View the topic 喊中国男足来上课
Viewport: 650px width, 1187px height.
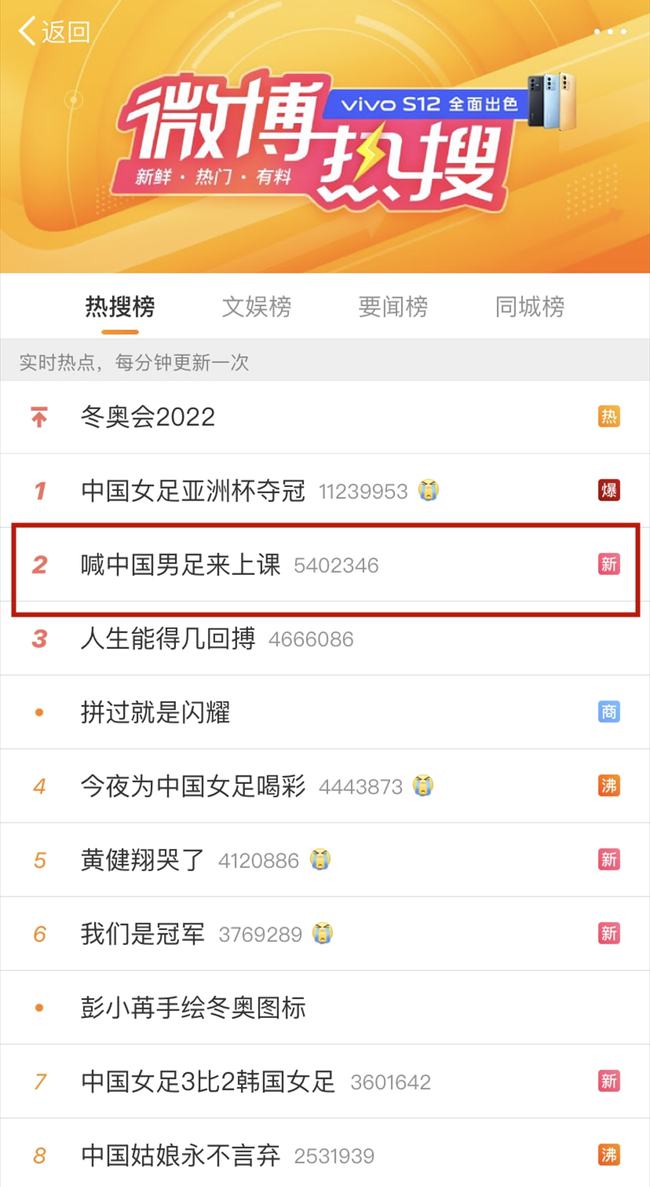point(183,564)
